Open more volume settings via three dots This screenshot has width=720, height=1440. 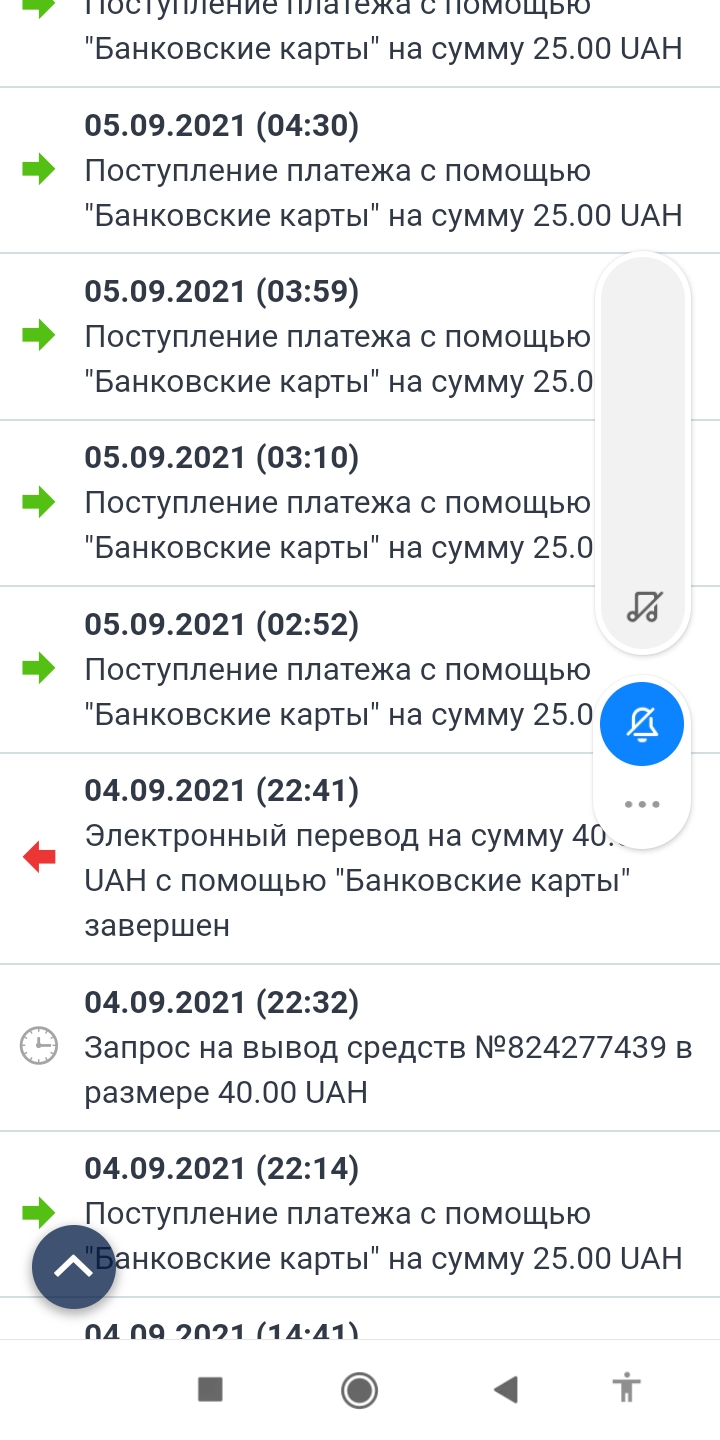[642, 804]
